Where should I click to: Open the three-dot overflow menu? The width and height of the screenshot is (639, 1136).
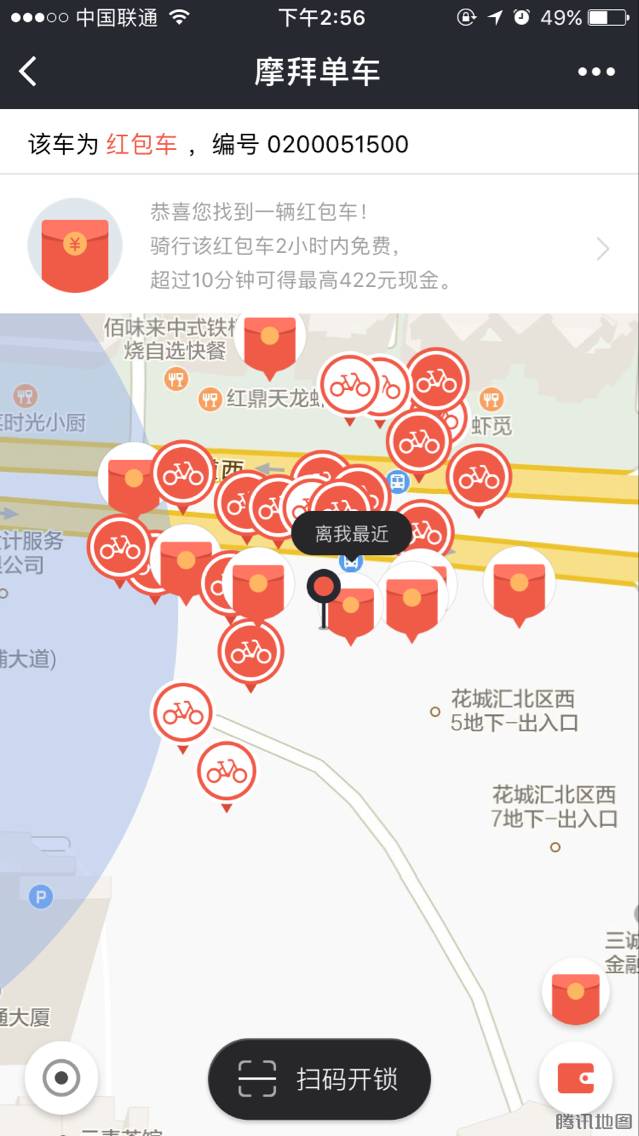[x=596, y=71]
